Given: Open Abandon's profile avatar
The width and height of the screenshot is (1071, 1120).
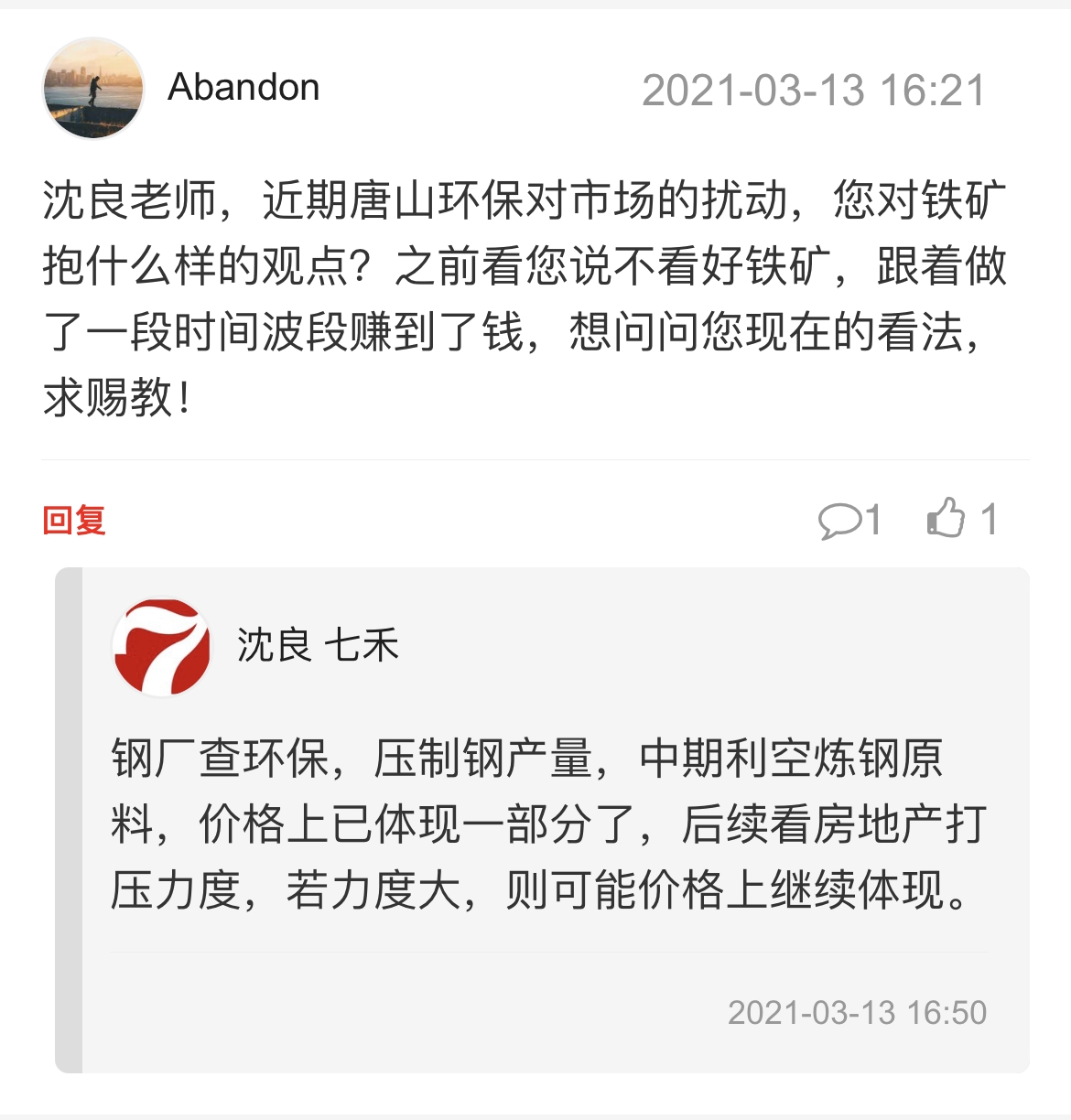Looking at the screenshot, I should point(93,89).
